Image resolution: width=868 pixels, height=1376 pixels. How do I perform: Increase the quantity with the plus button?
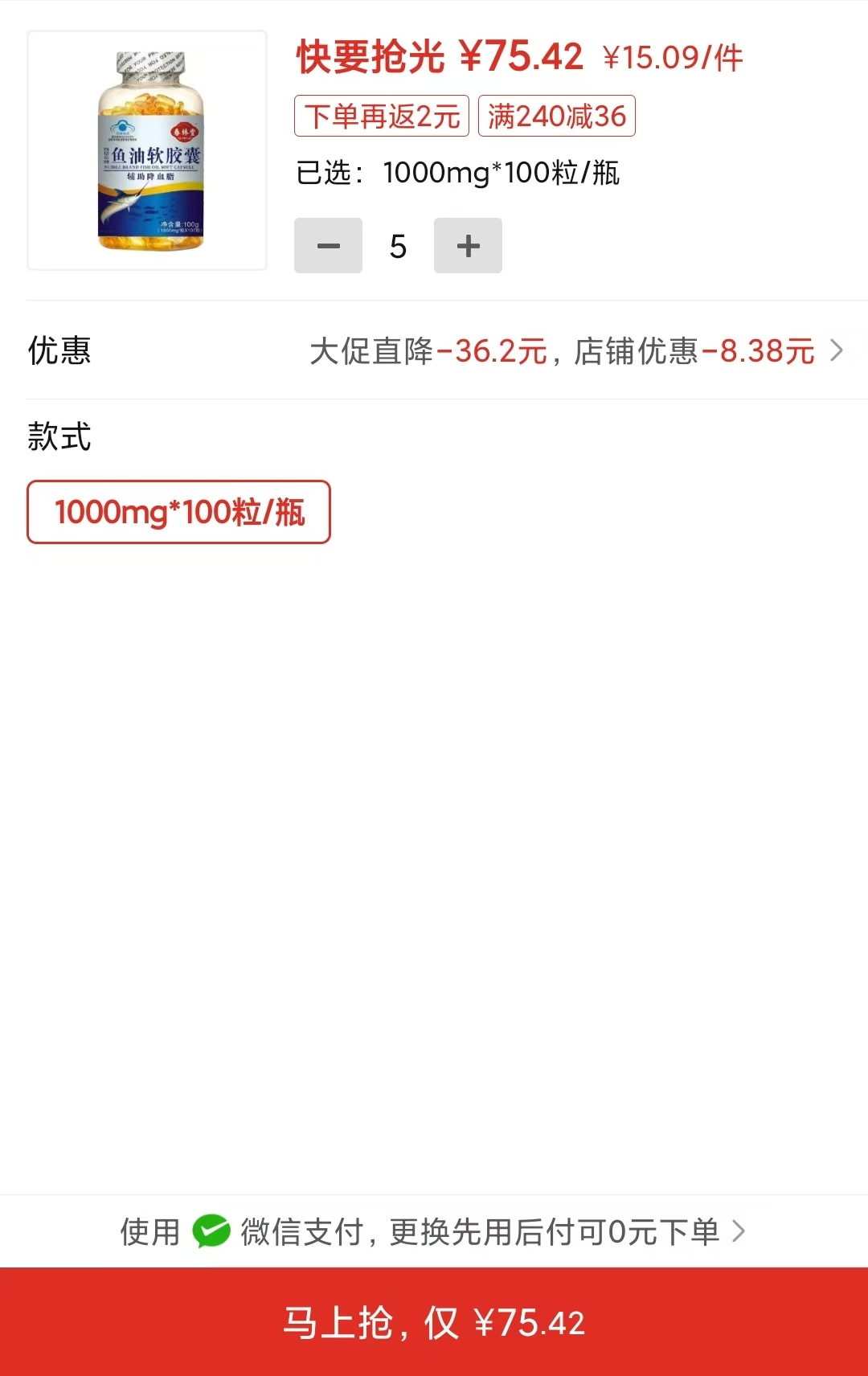click(468, 246)
